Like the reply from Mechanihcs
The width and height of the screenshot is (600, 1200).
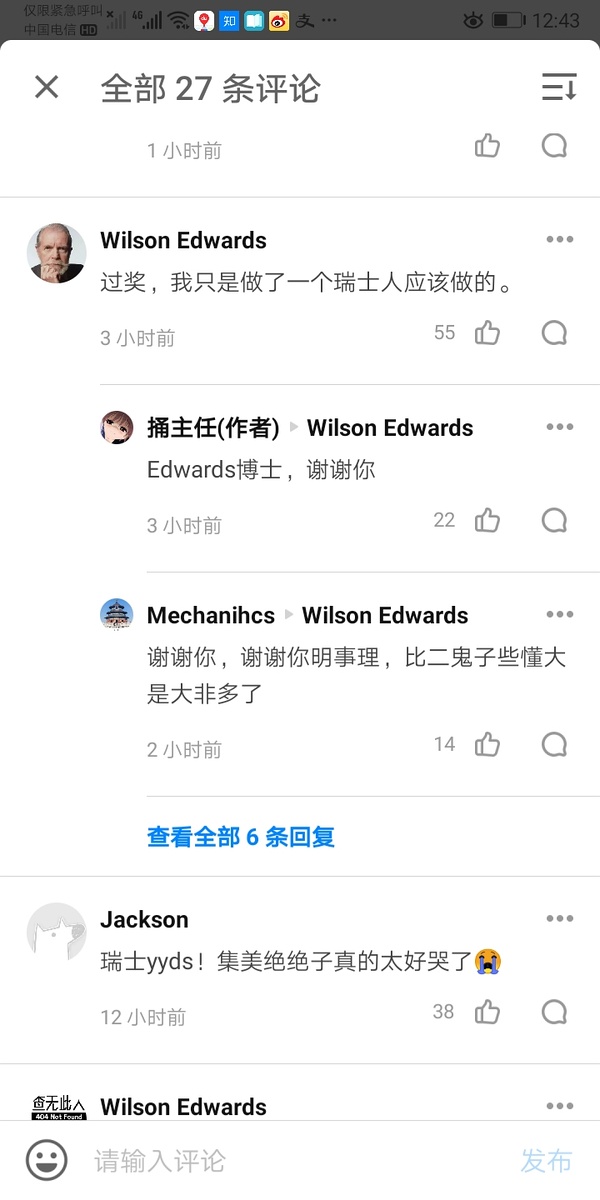pos(487,744)
